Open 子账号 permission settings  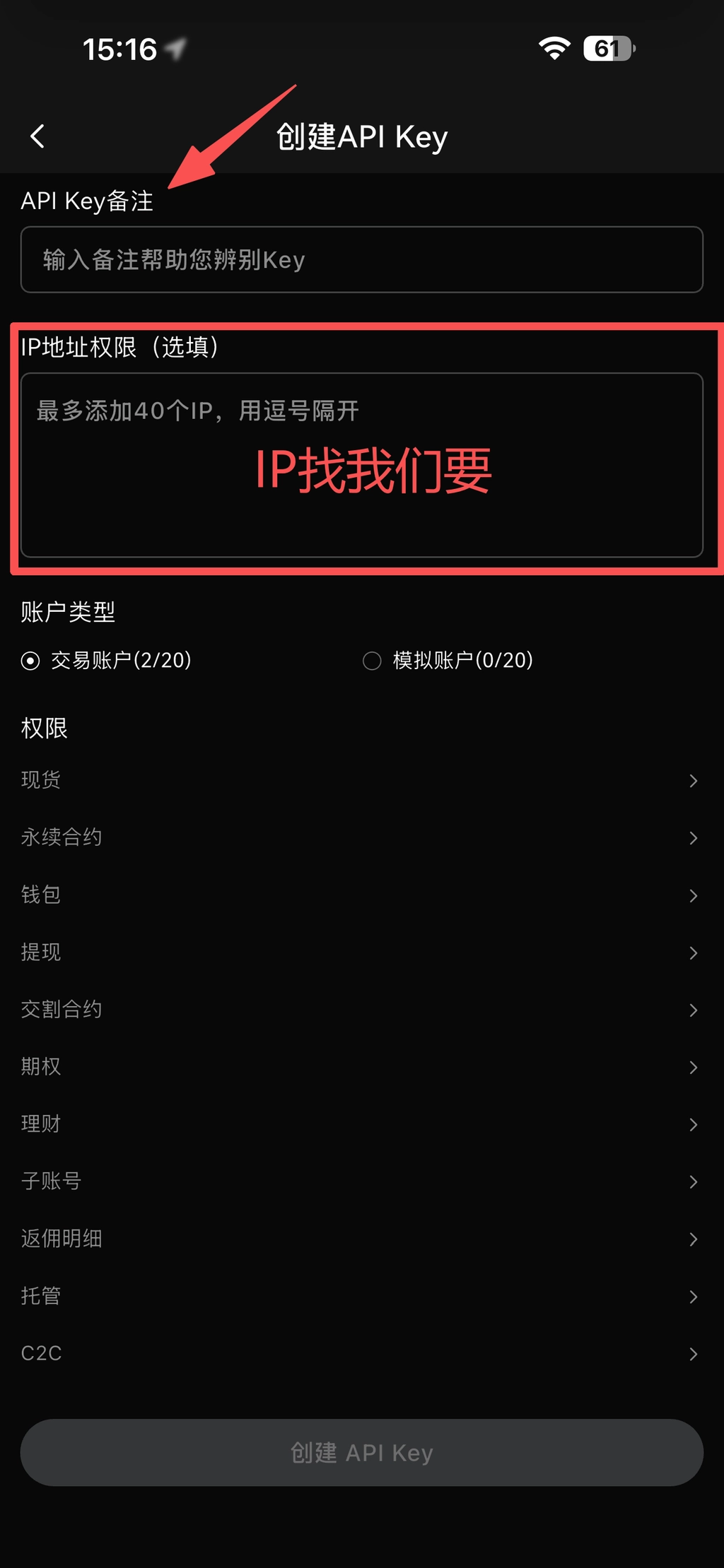click(361, 1181)
